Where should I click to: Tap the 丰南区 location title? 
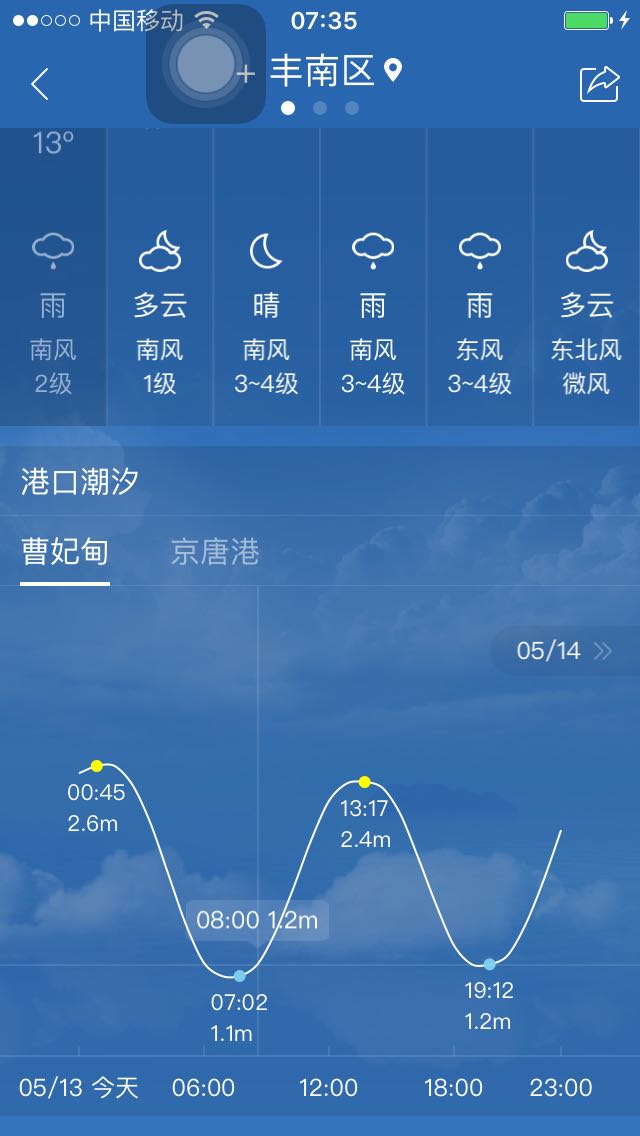tap(322, 71)
